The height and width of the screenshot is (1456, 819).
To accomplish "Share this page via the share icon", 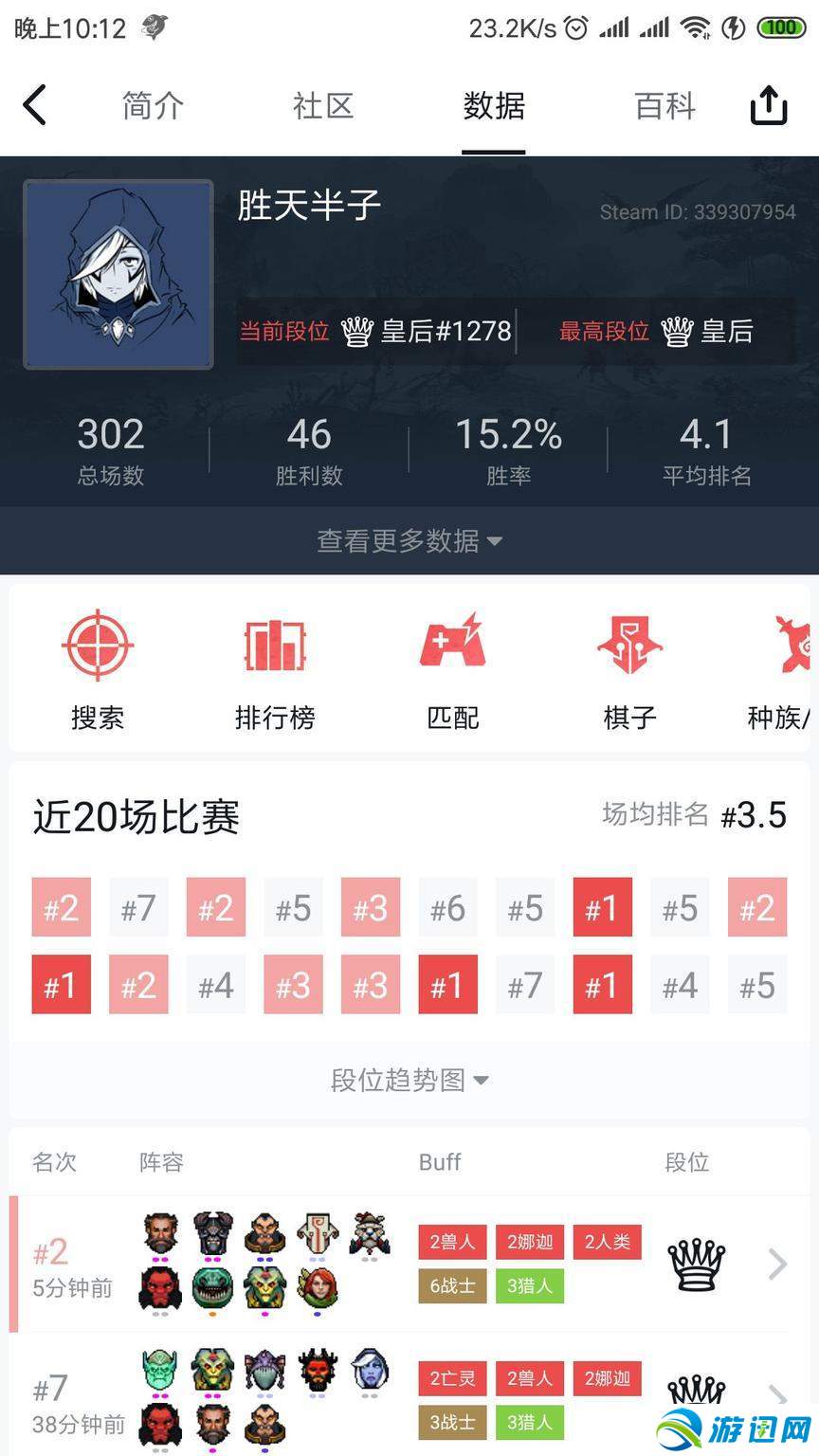I will (768, 105).
